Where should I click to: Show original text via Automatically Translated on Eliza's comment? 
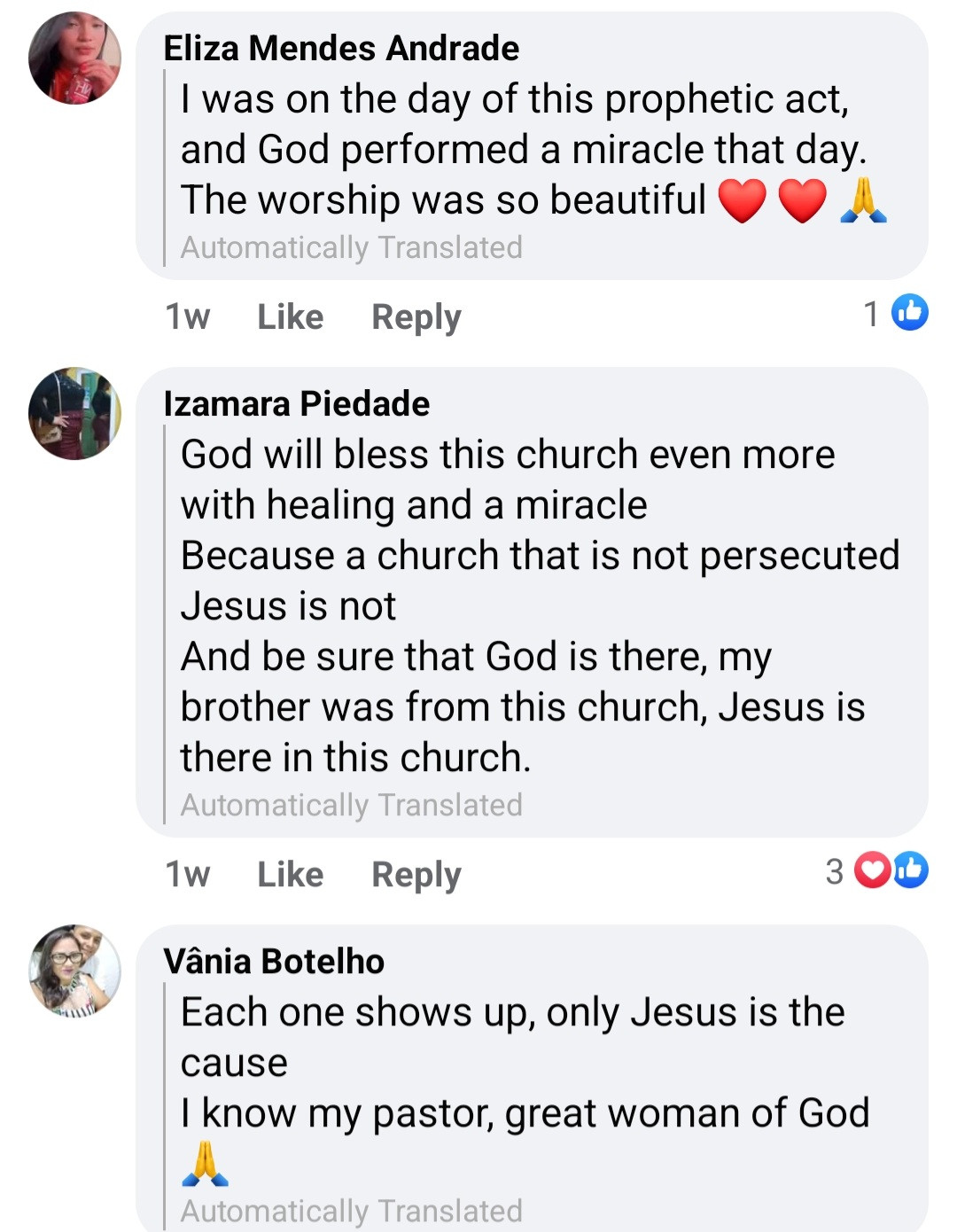353,247
